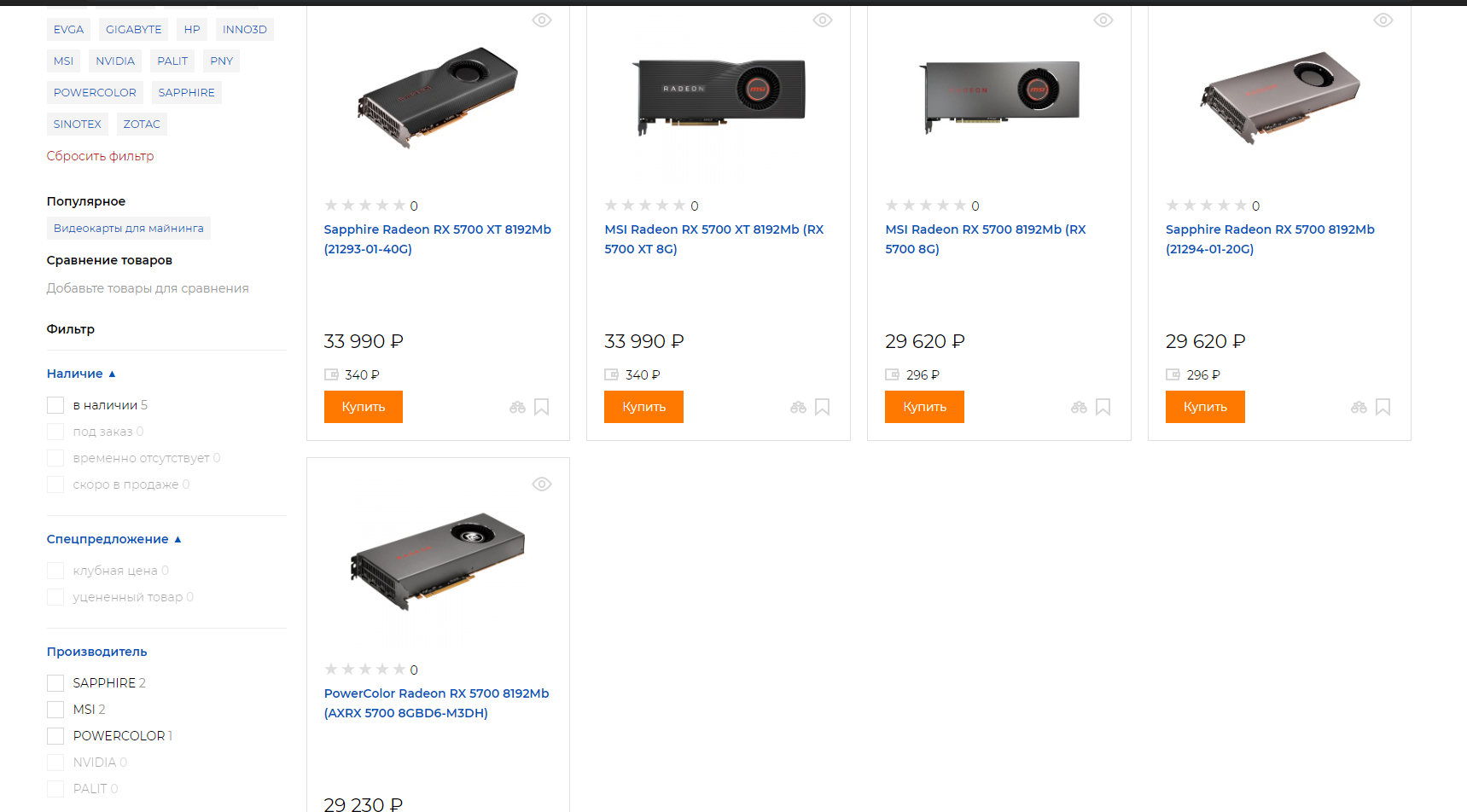Collapse the Наличие filter section

[x=81, y=374]
